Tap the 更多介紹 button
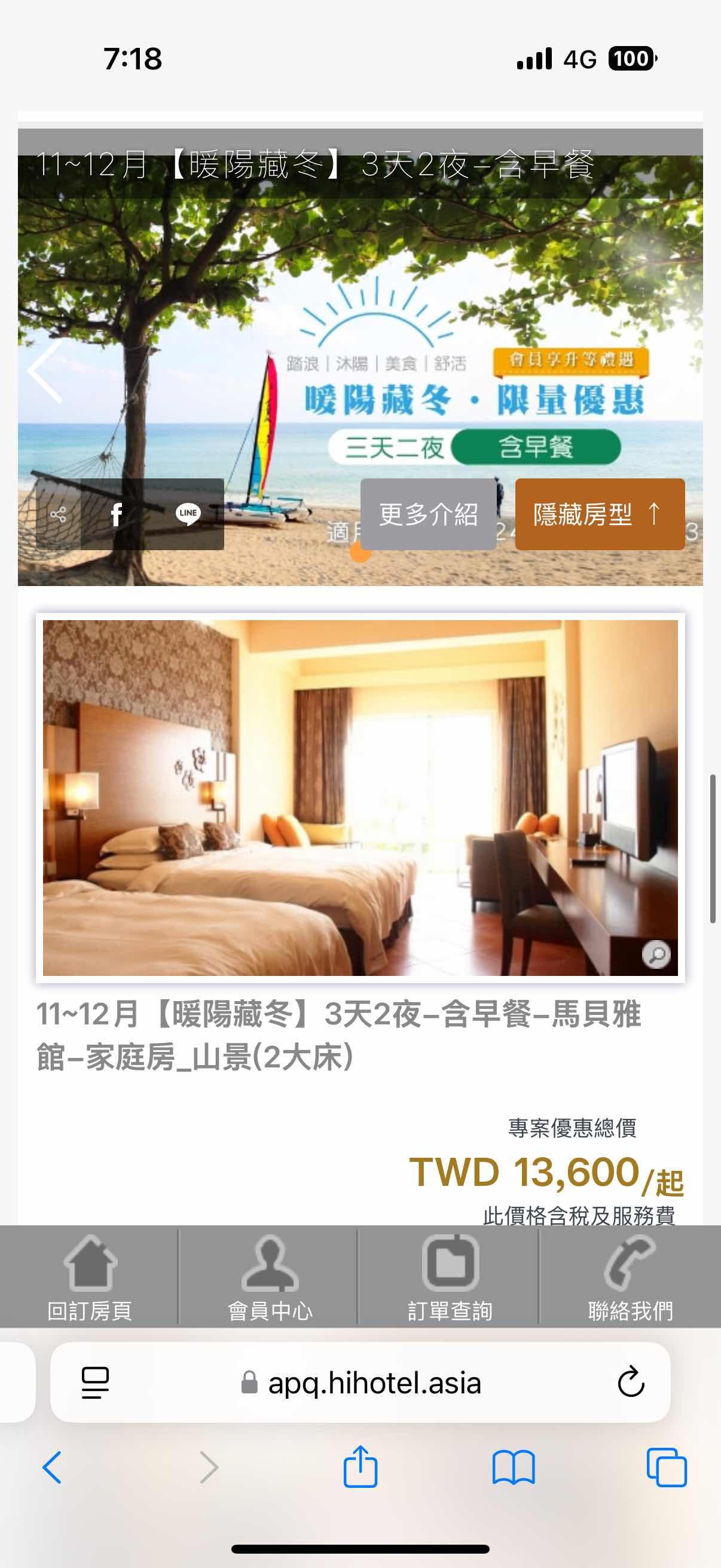721x1568 pixels. pyautogui.click(x=428, y=514)
